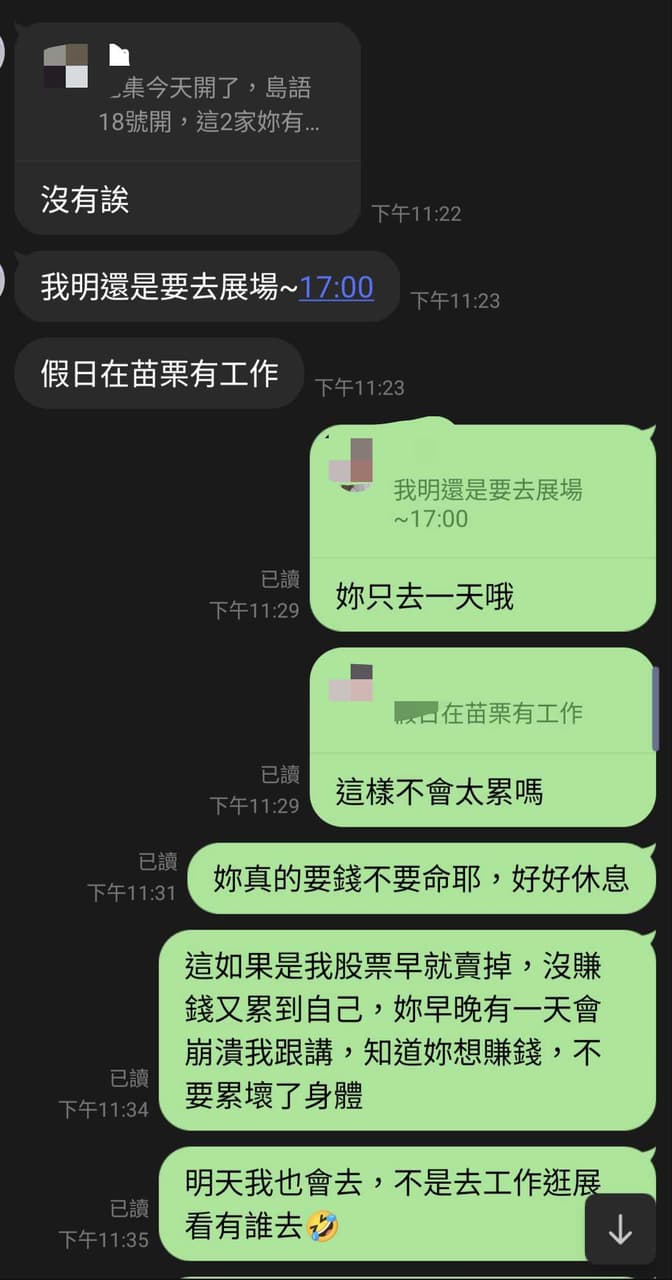The width and height of the screenshot is (672, 1280).
Task: Open the quoted message above 這樣不會太累嗎
Action: 482,701
